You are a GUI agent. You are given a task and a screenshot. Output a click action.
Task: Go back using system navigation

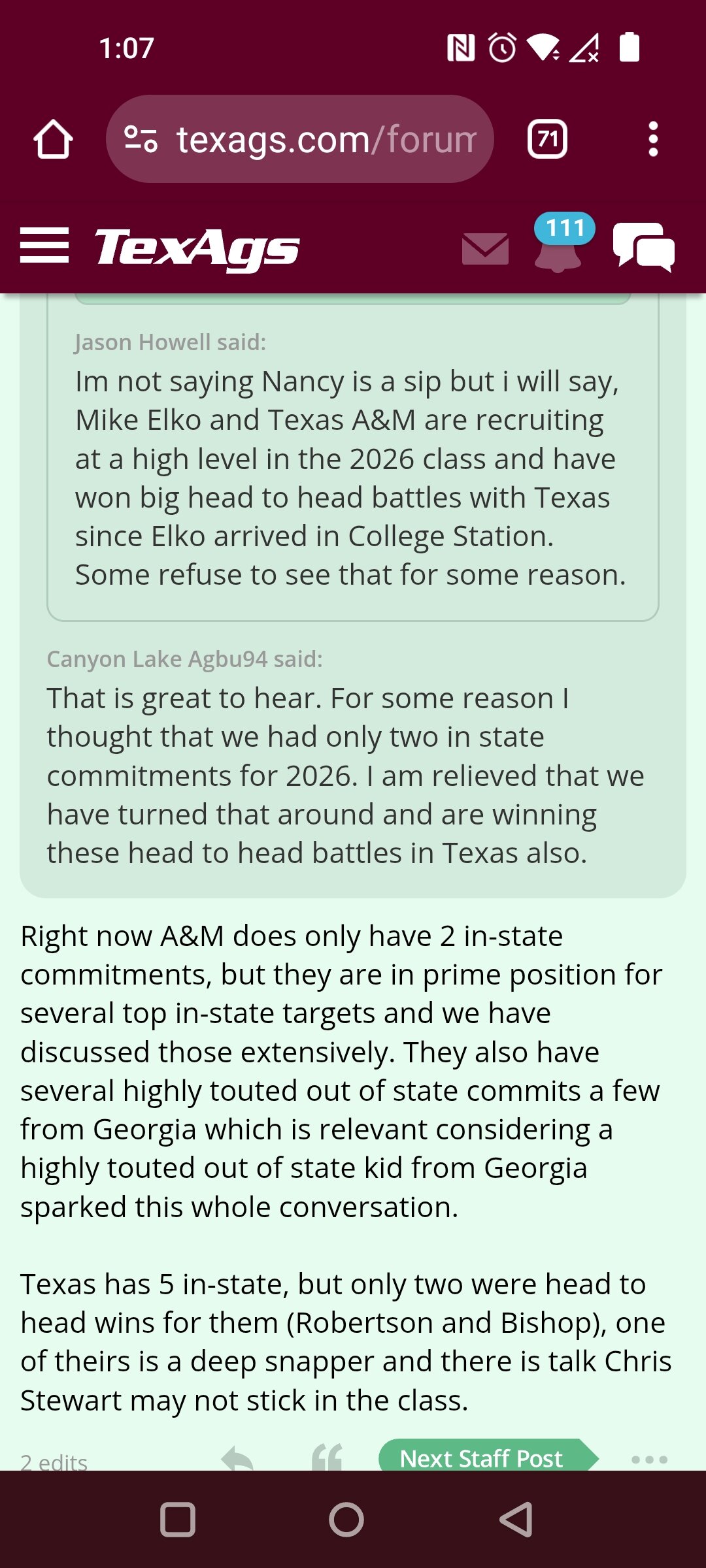point(516,1520)
